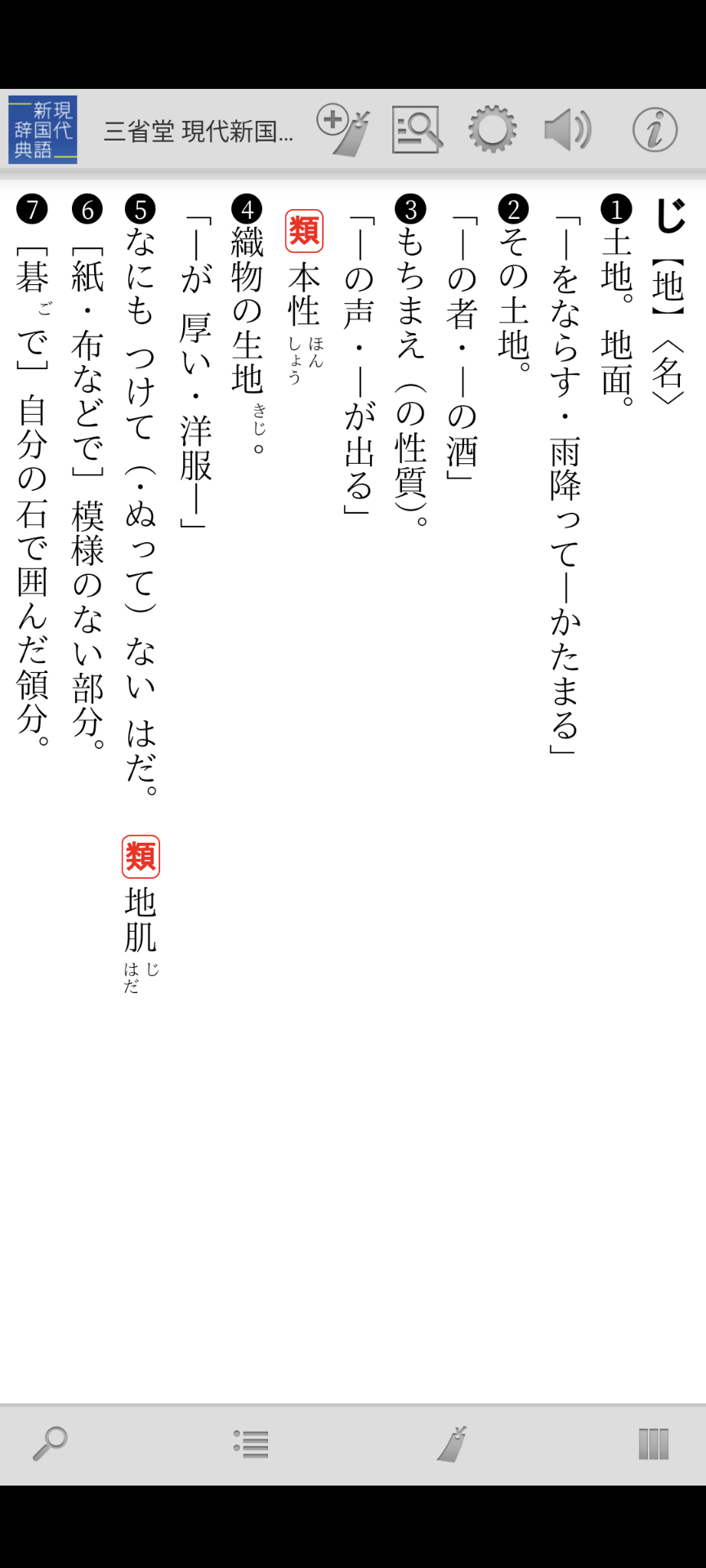Open the info icon

[655, 130]
